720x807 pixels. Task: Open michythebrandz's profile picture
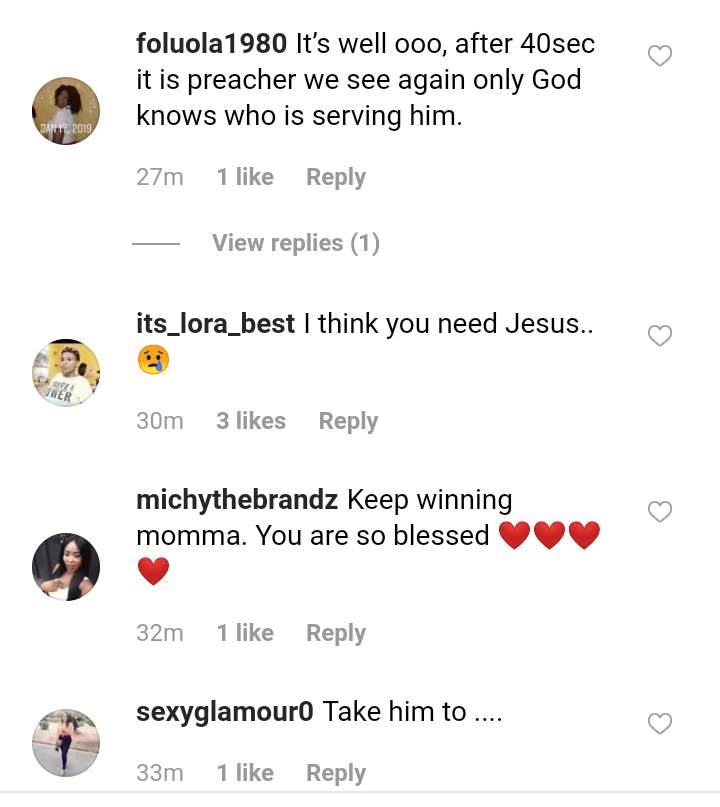pos(66,566)
